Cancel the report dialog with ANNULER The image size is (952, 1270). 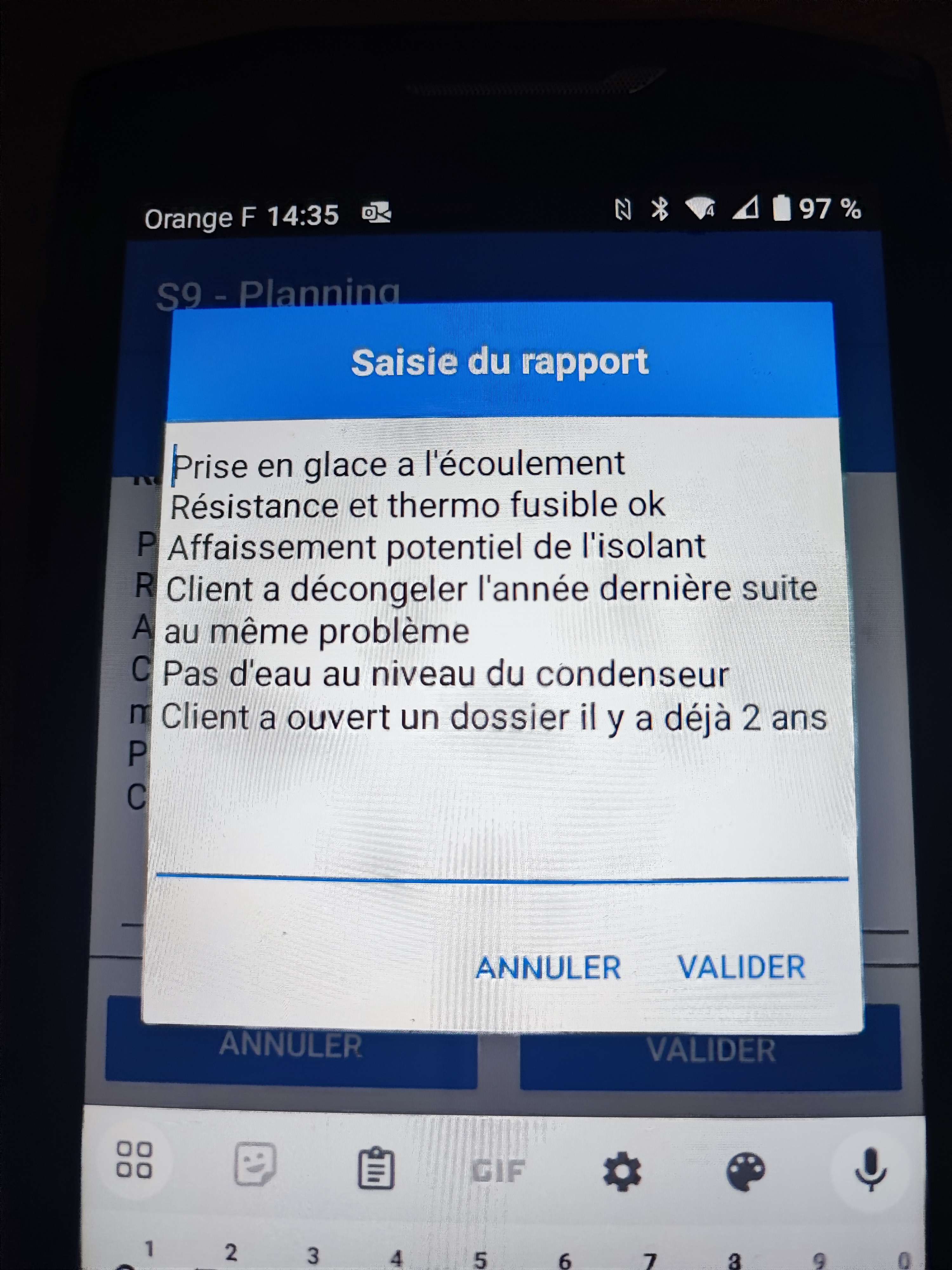[x=548, y=968]
